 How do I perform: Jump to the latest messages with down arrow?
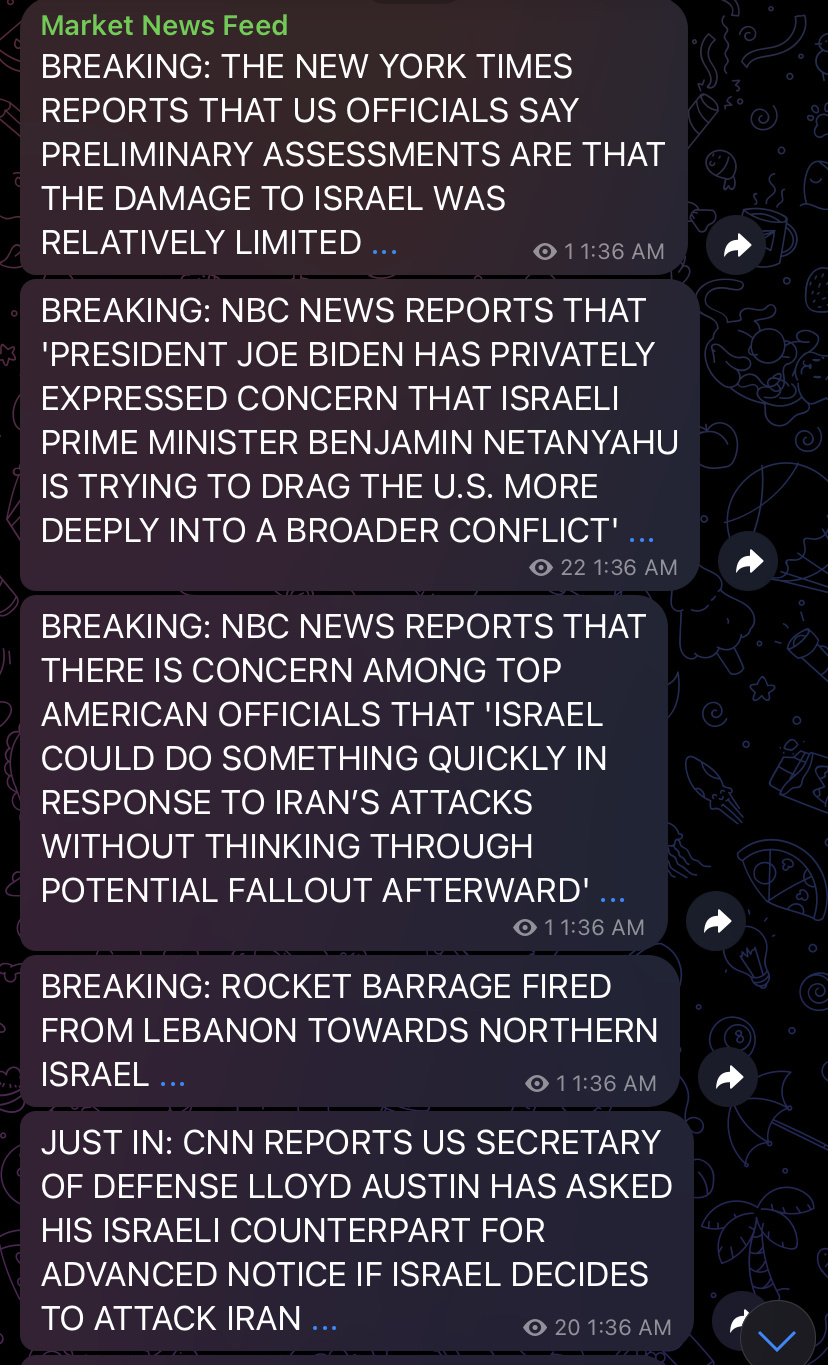tap(777, 1337)
